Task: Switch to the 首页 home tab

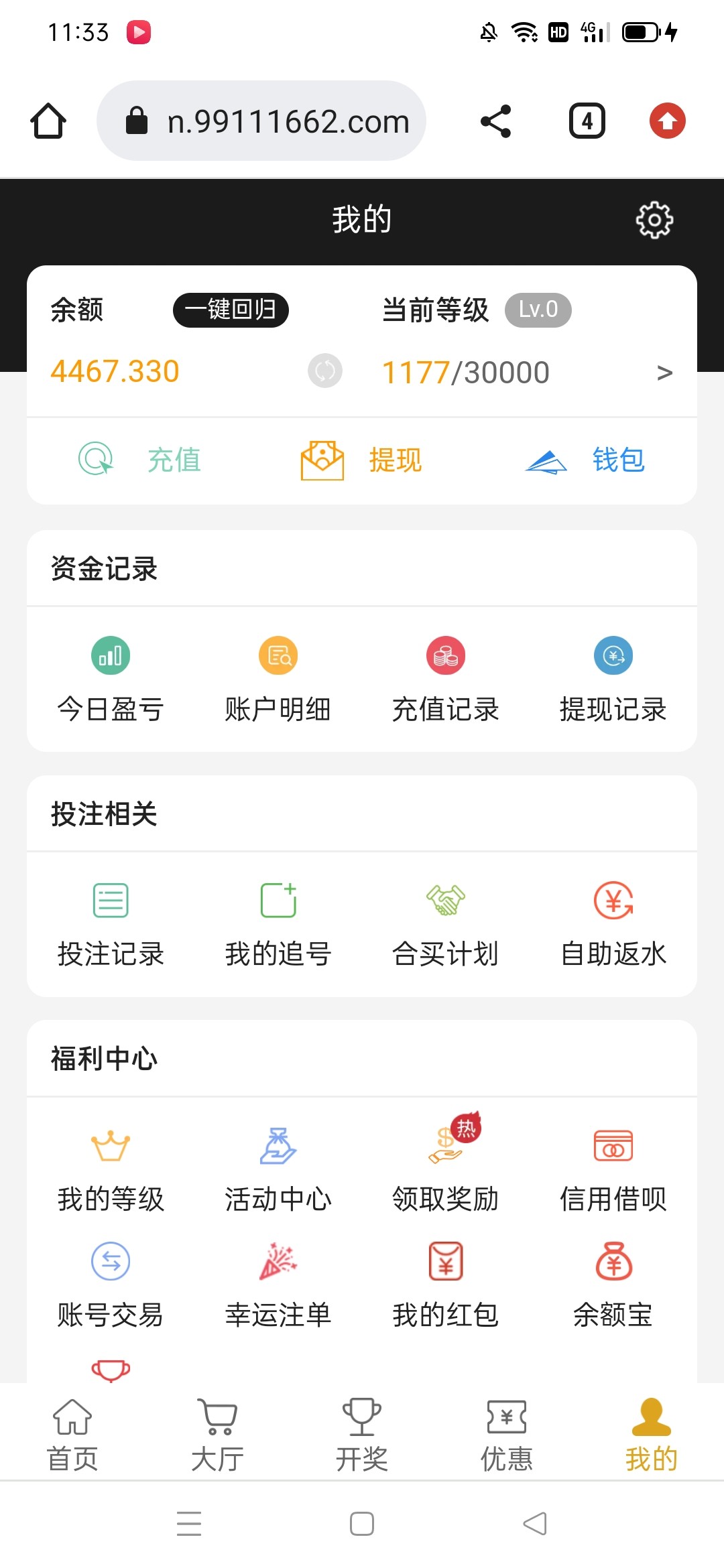Action: 72,1434
